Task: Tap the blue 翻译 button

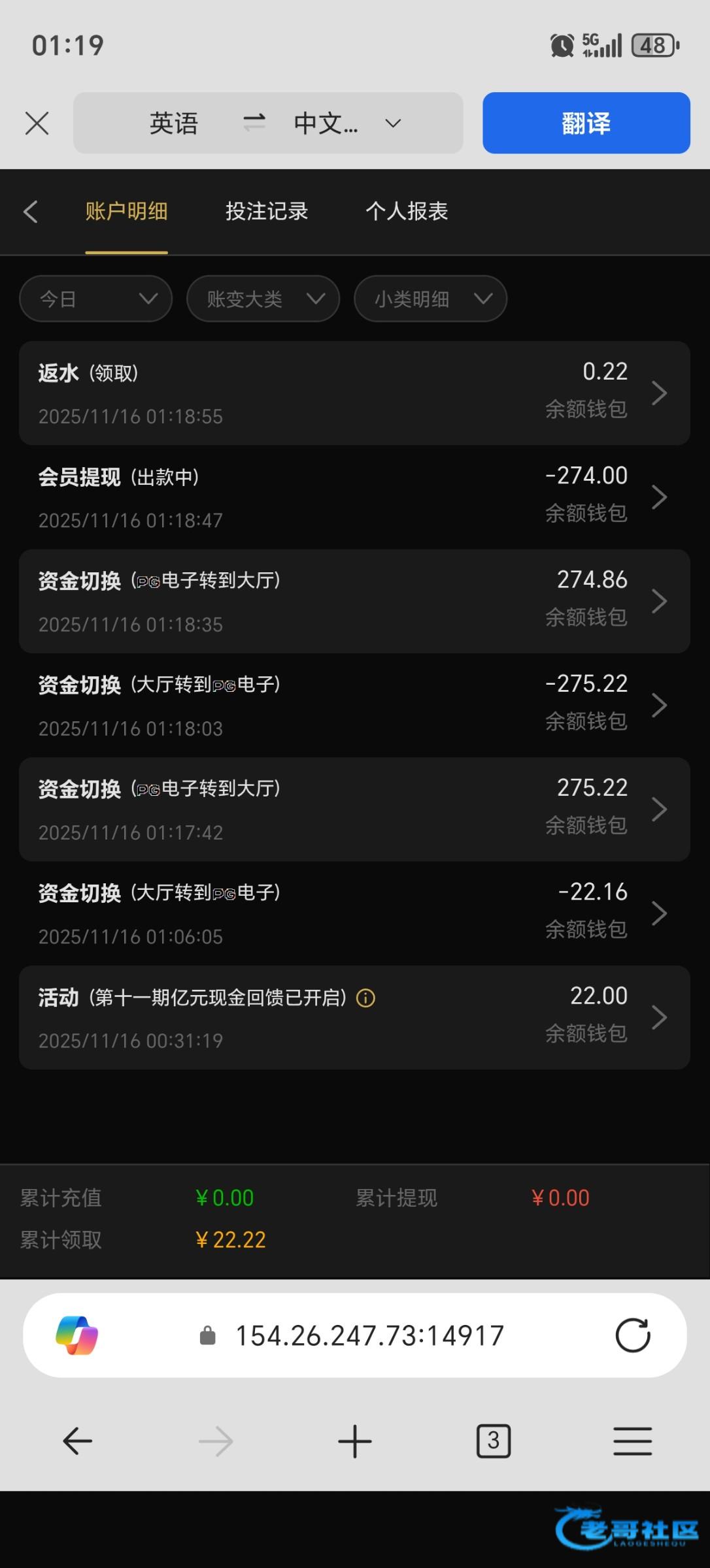Action: coord(586,123)
